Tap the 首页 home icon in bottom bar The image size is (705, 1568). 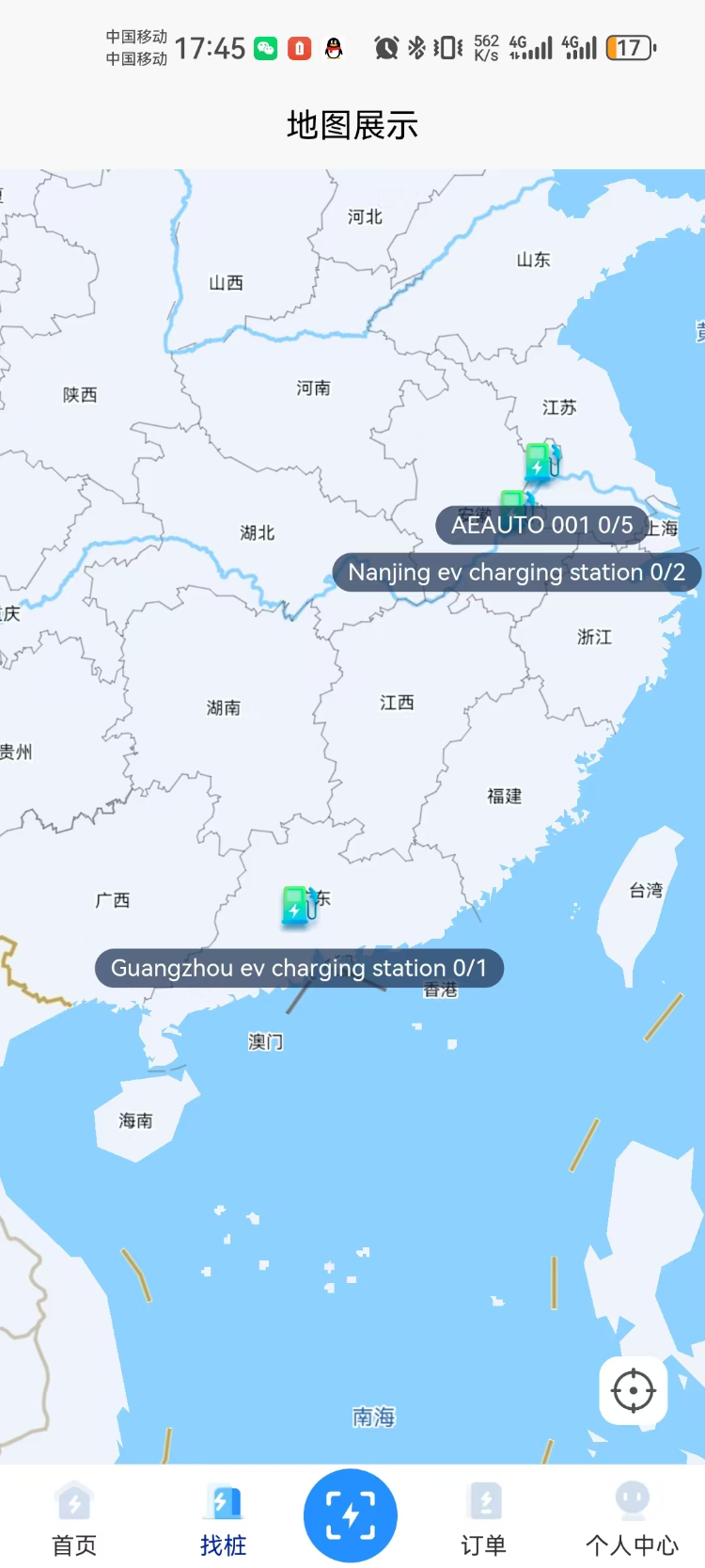pos(74,1503)
